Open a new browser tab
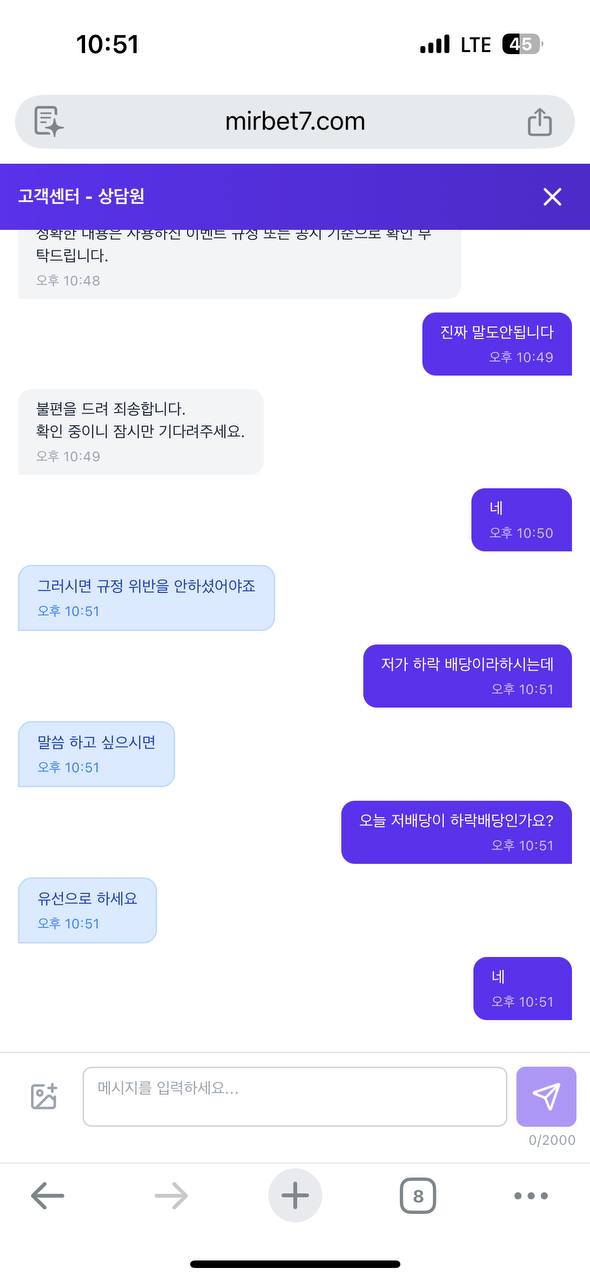590x1280 pixels. pyautogui.click(x=295, y=1195)
